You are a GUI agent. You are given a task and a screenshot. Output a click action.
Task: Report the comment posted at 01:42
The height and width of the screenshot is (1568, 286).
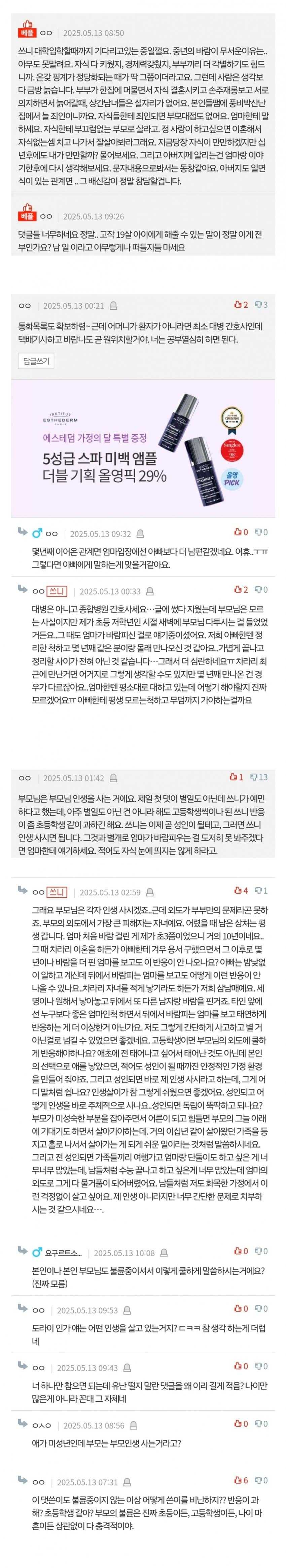coord(113,778)
